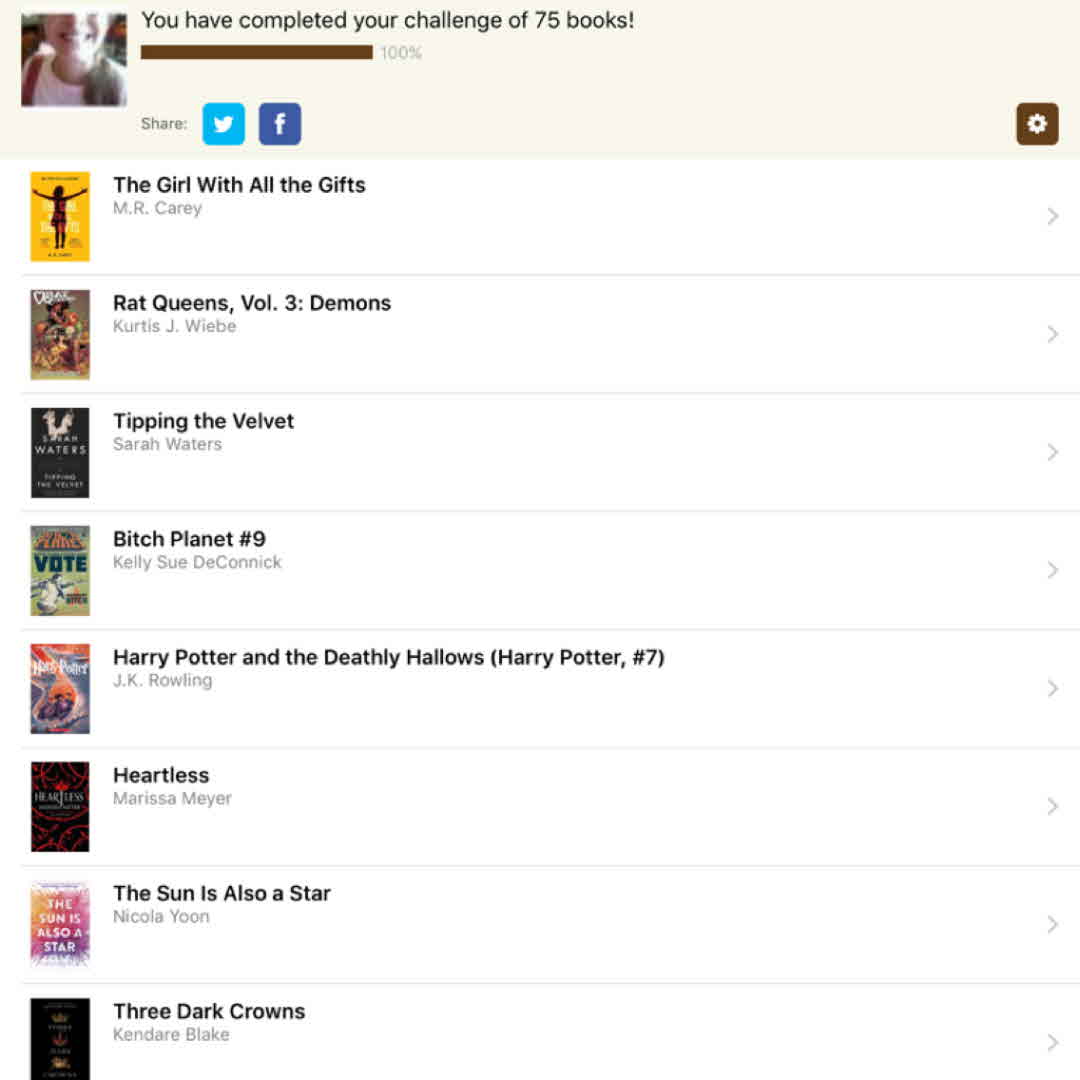Open The Sun Is Also a Star
The width and height of the screenshot is (1080, 1080).
click(x=221, y=894)
